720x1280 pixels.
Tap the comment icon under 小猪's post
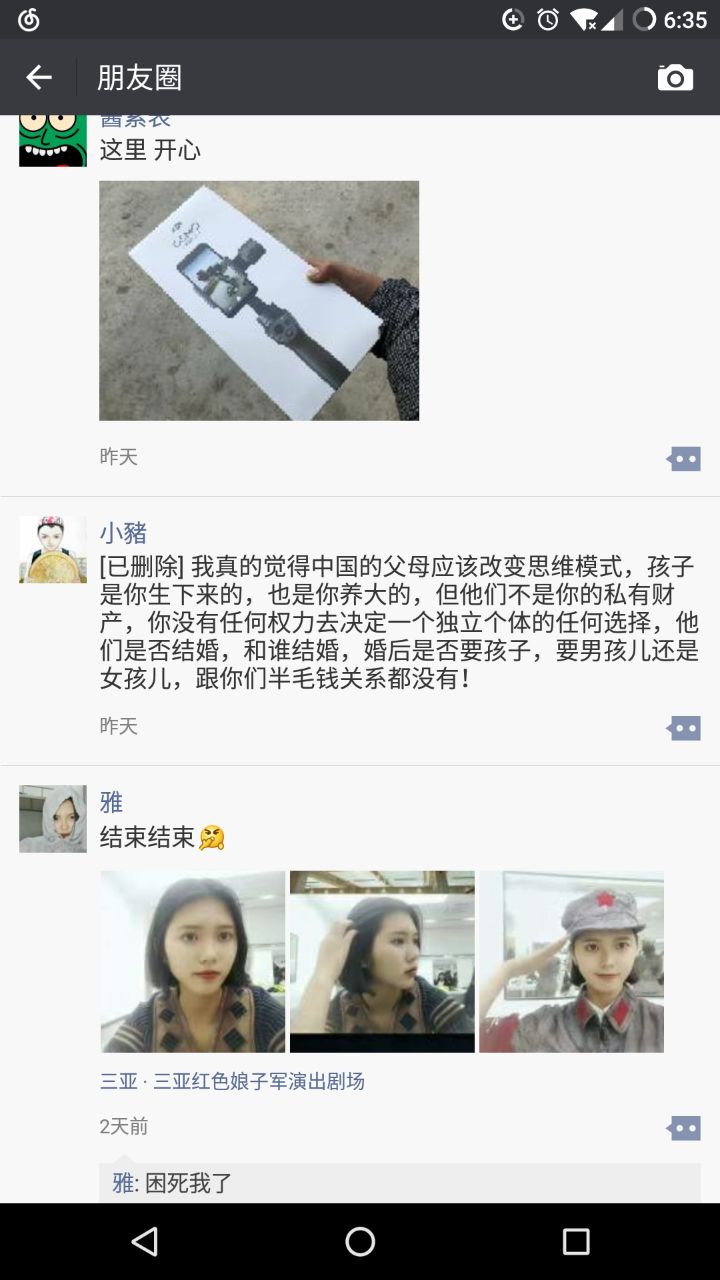[x=684, y=728]
